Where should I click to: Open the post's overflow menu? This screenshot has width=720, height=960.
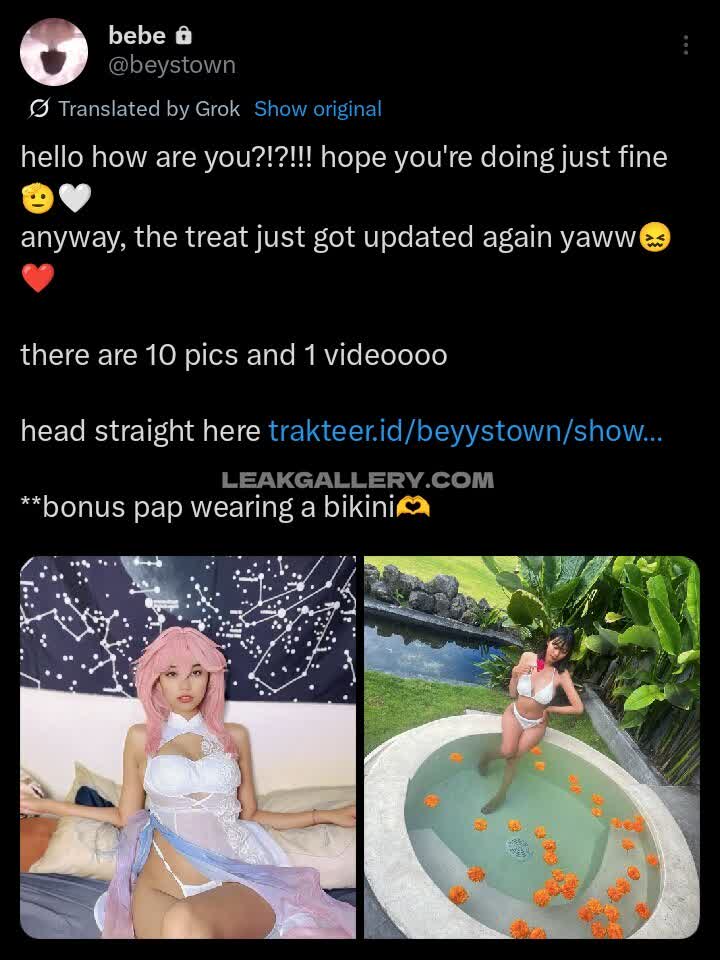click(685, 46)
